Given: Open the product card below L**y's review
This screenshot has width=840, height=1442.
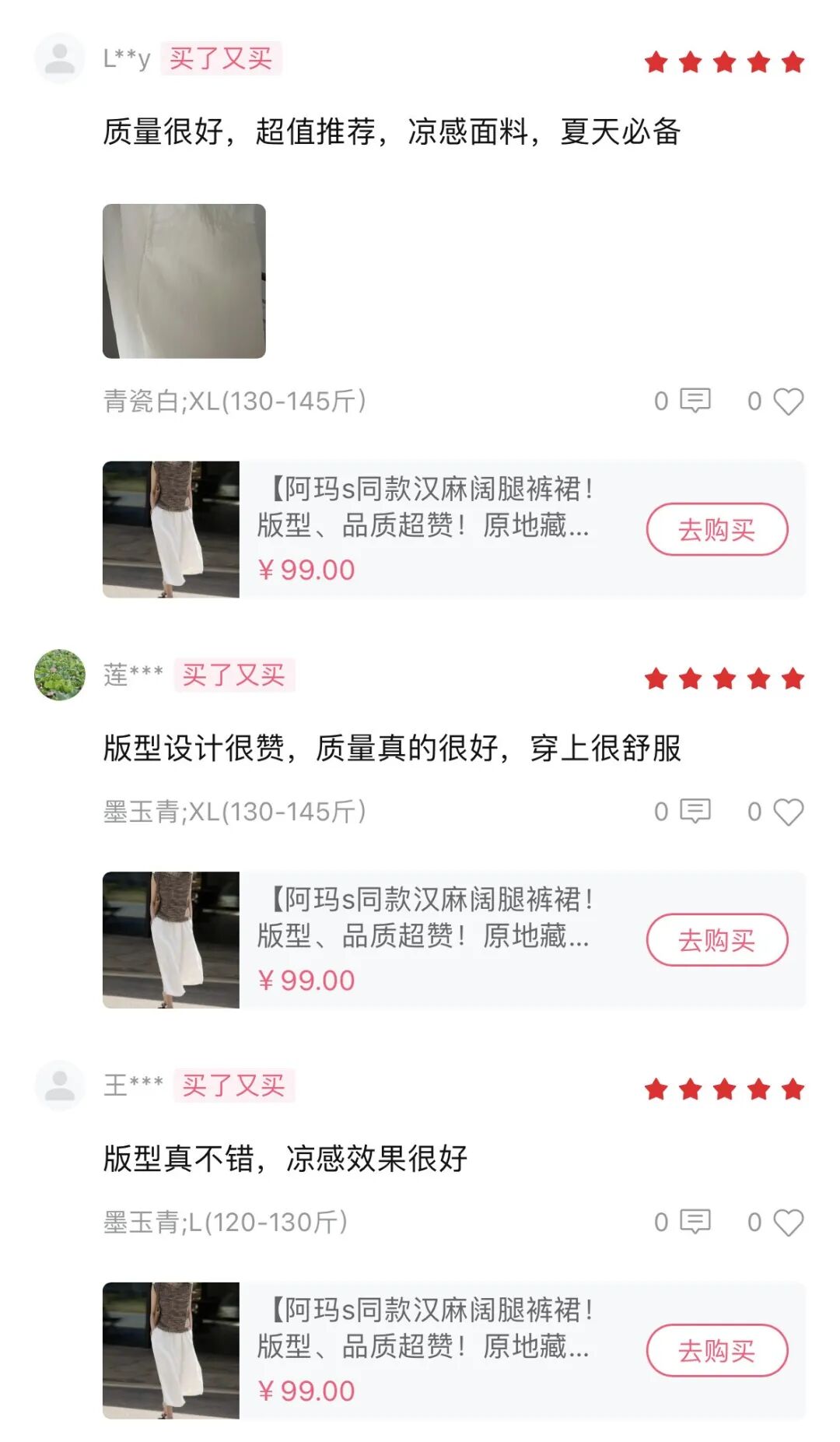Looking at the screenshot, I should click(x=454, y=529).
